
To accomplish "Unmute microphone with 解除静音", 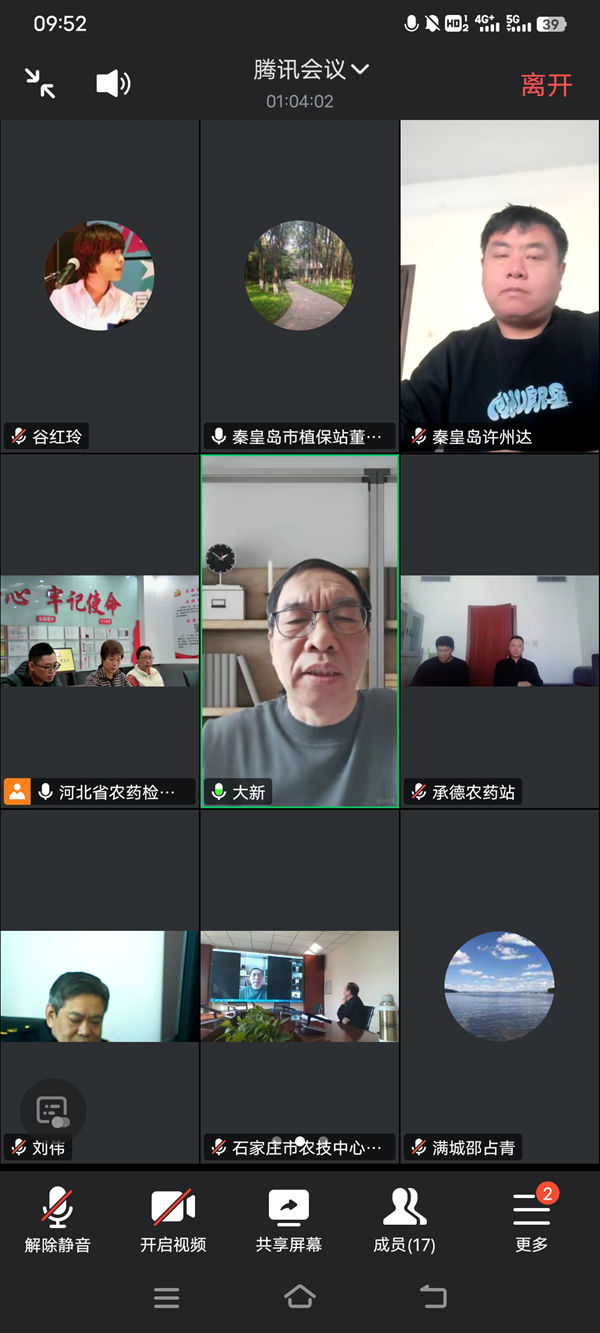I will click(58, 1220).
